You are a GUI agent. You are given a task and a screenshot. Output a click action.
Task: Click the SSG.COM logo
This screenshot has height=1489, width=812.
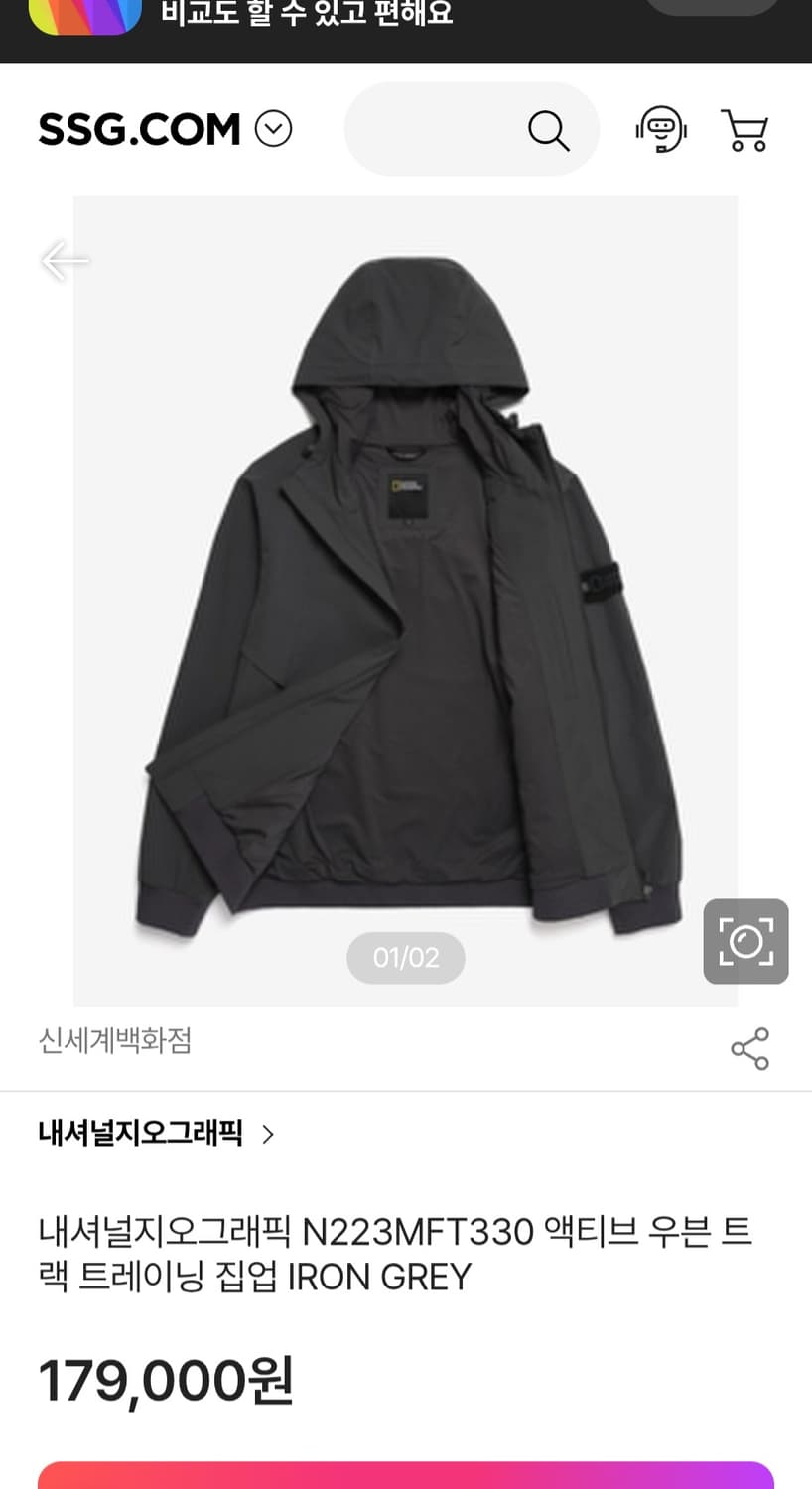(139, 128)
